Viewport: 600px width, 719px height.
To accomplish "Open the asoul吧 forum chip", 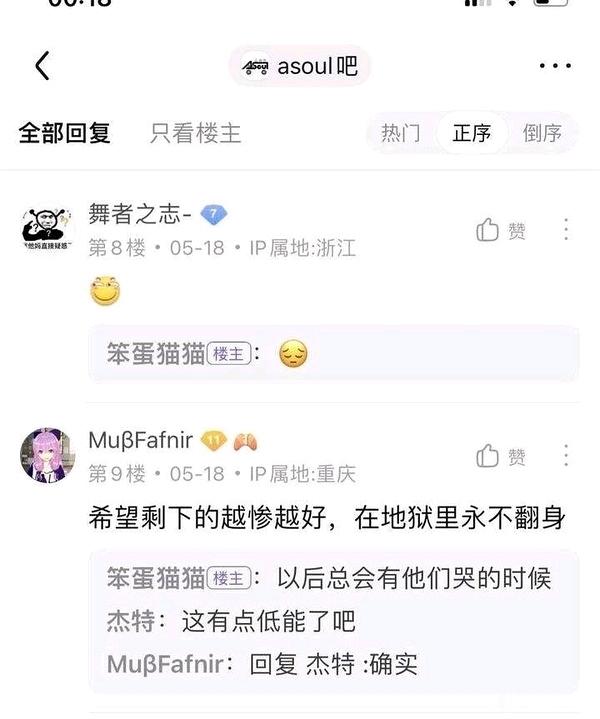I will click(300, 67).
